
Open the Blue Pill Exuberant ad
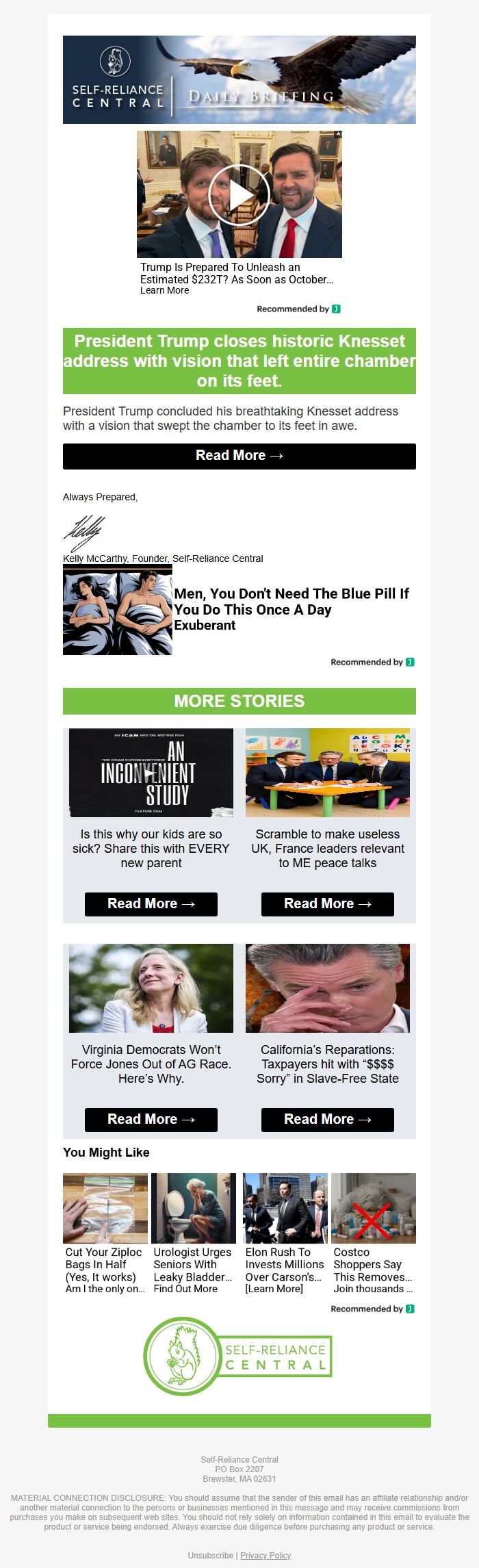291,608
